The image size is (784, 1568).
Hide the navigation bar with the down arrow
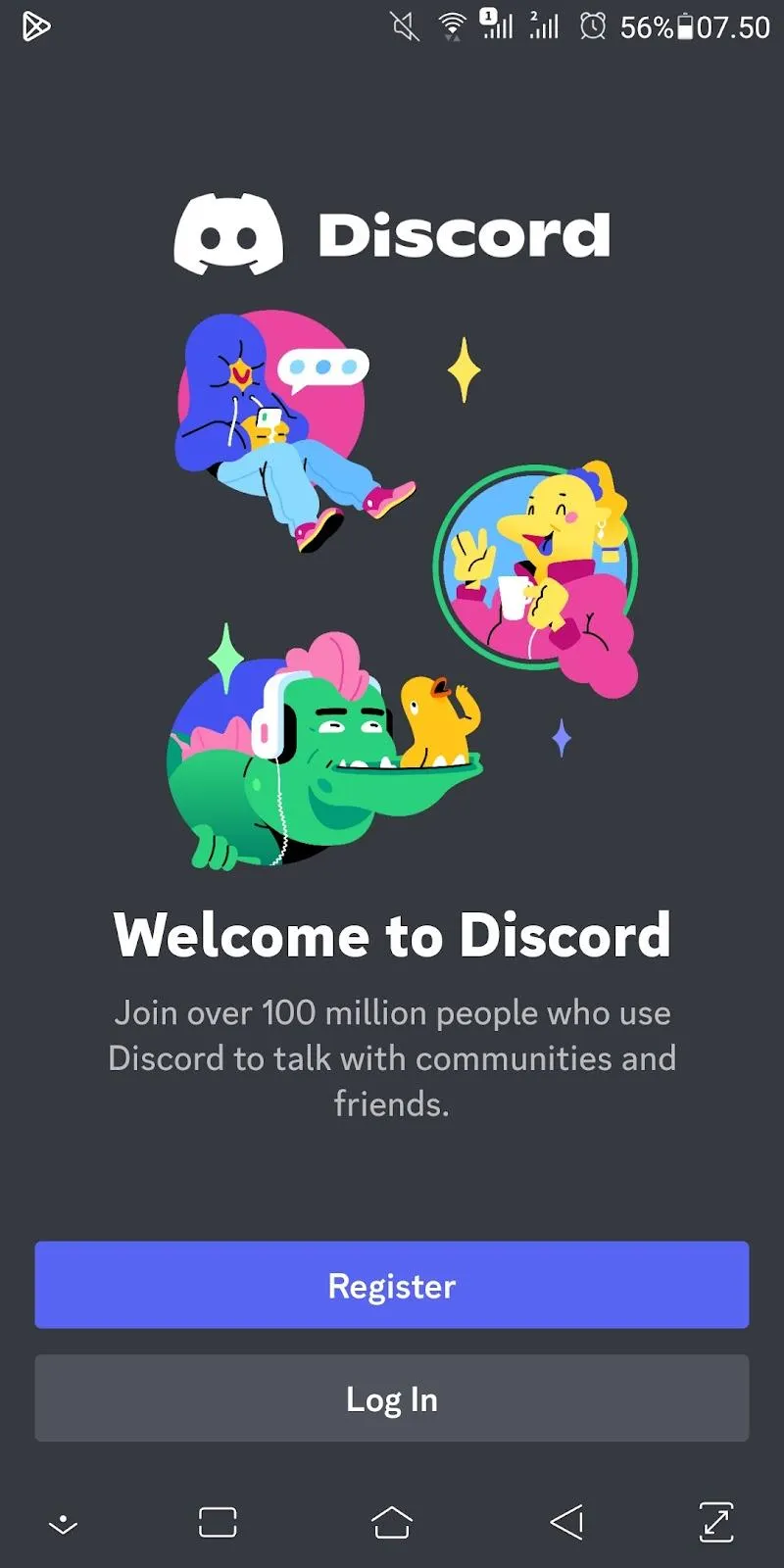click(x=63, y=1524)
